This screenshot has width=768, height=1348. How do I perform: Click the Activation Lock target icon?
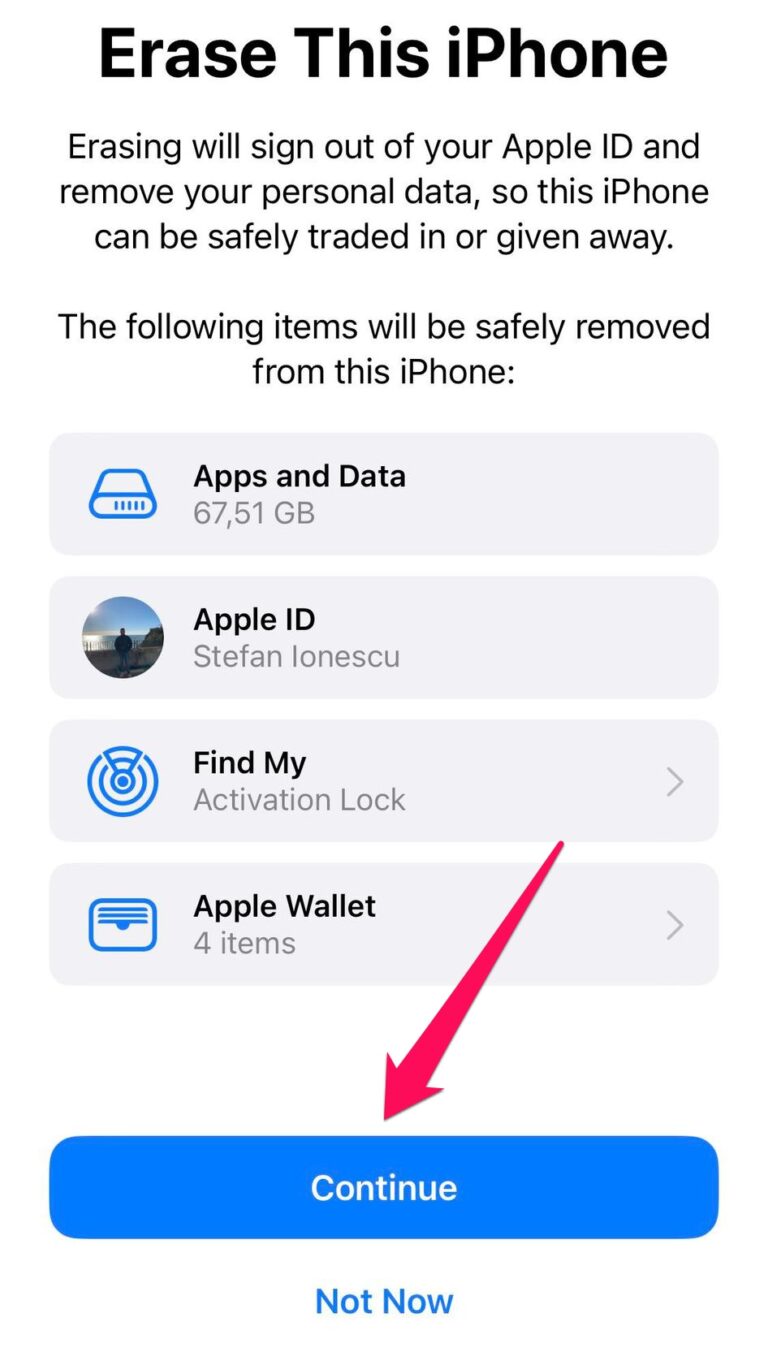(122, 780)
